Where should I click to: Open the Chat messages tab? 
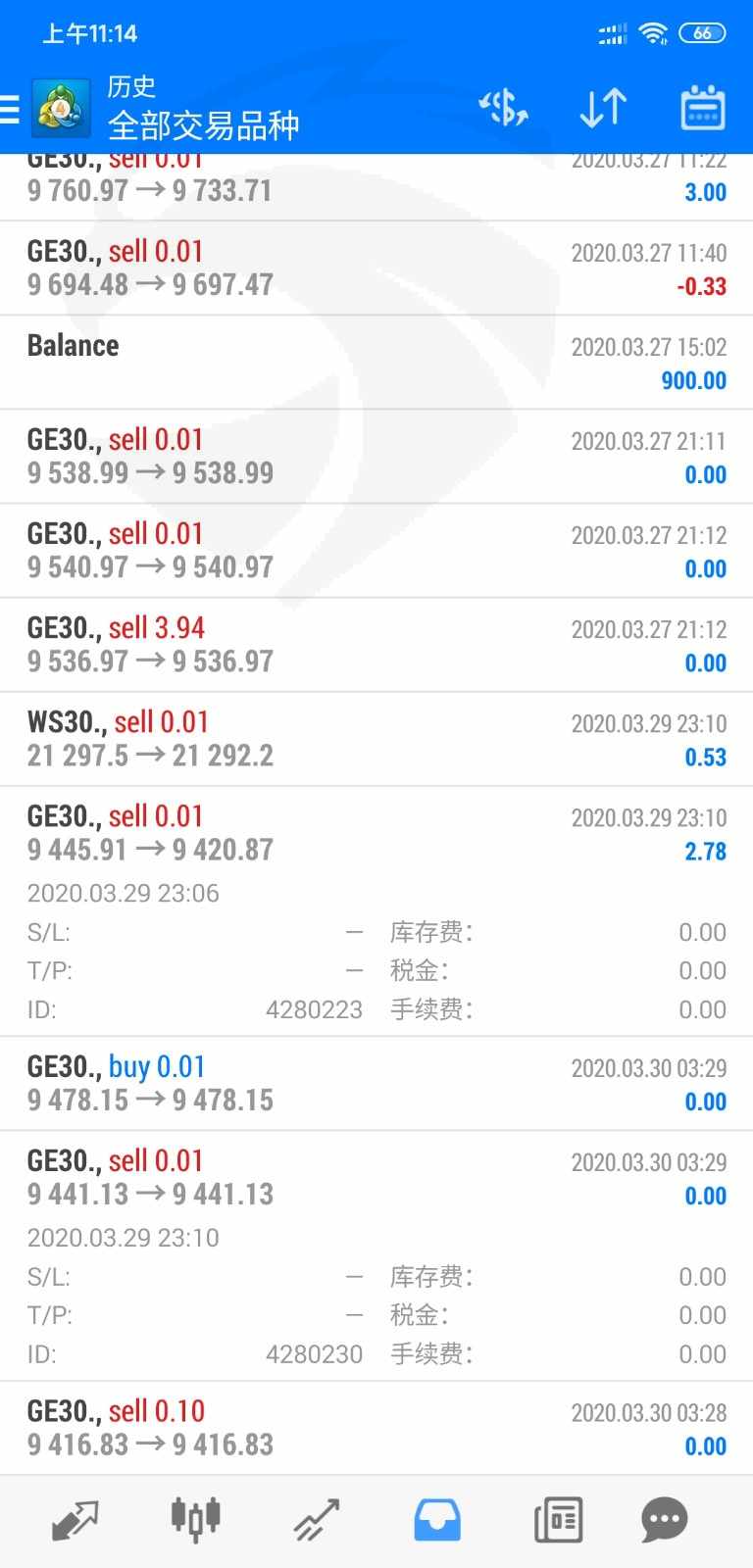coord(664,1520)
